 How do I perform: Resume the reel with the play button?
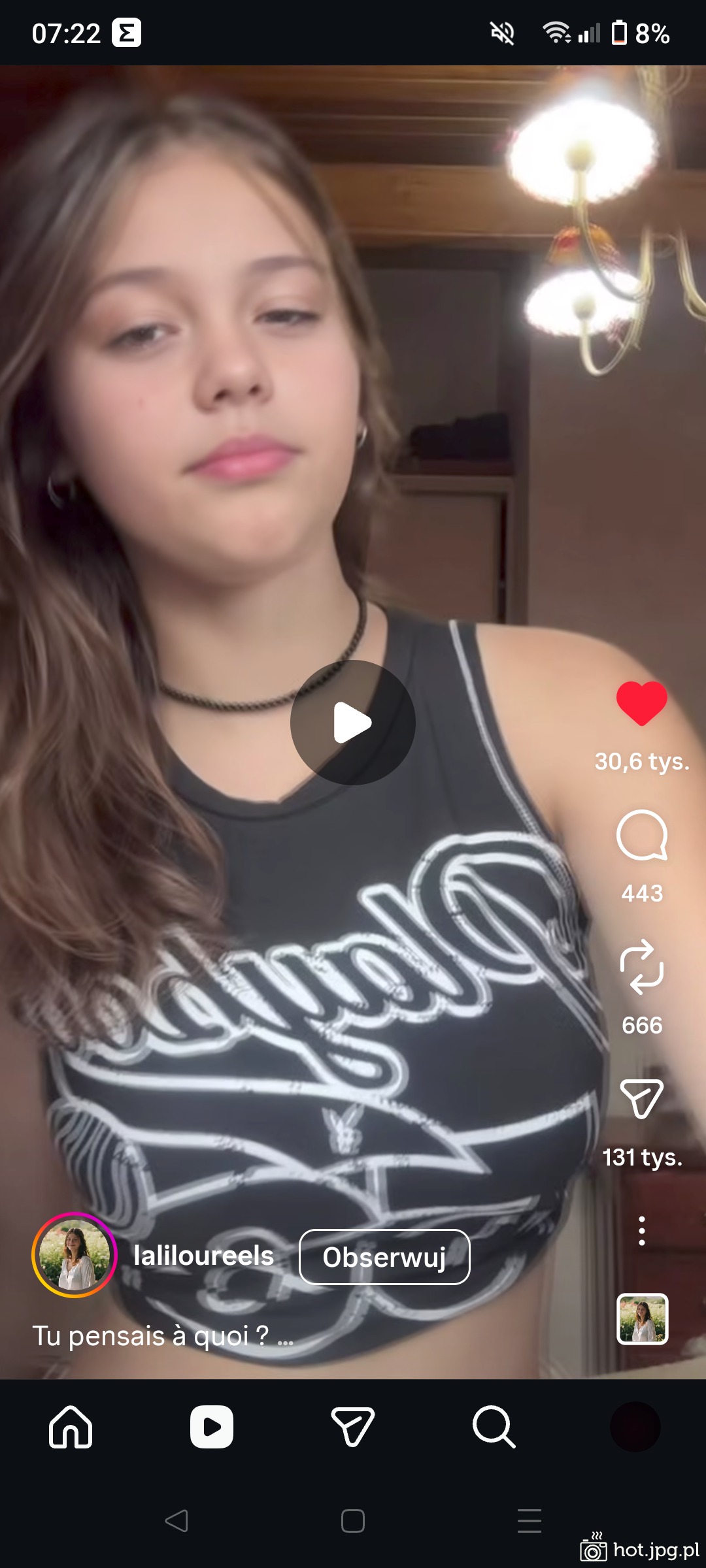(x=352, y=723)
